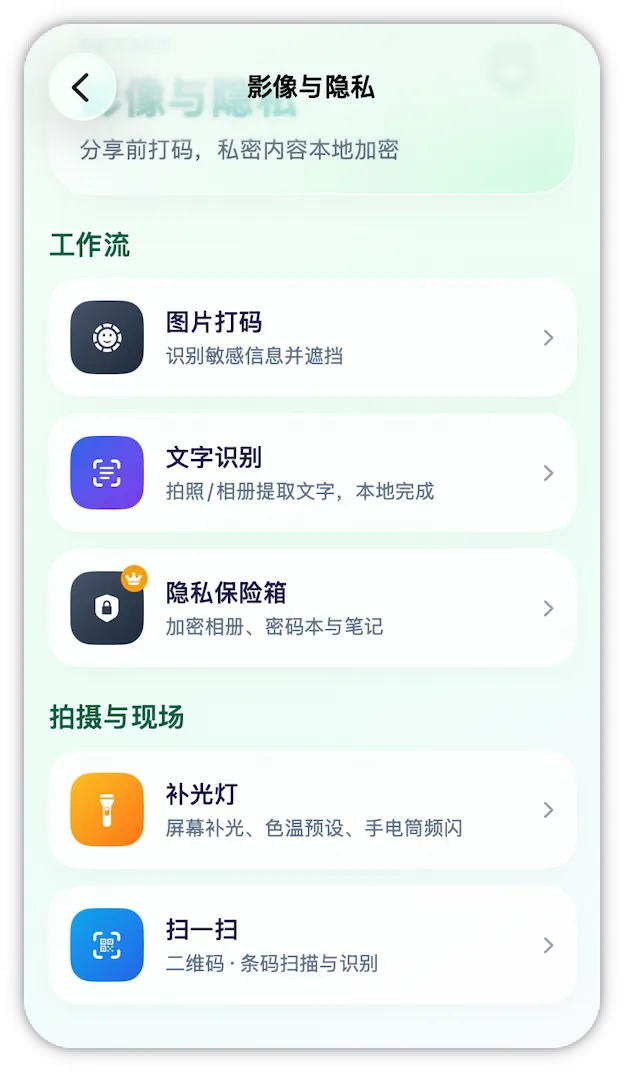Open 隐私保险箱 encrypted vault
The height and width of the screenshot is (1072, 624).
tap(312, 608)
